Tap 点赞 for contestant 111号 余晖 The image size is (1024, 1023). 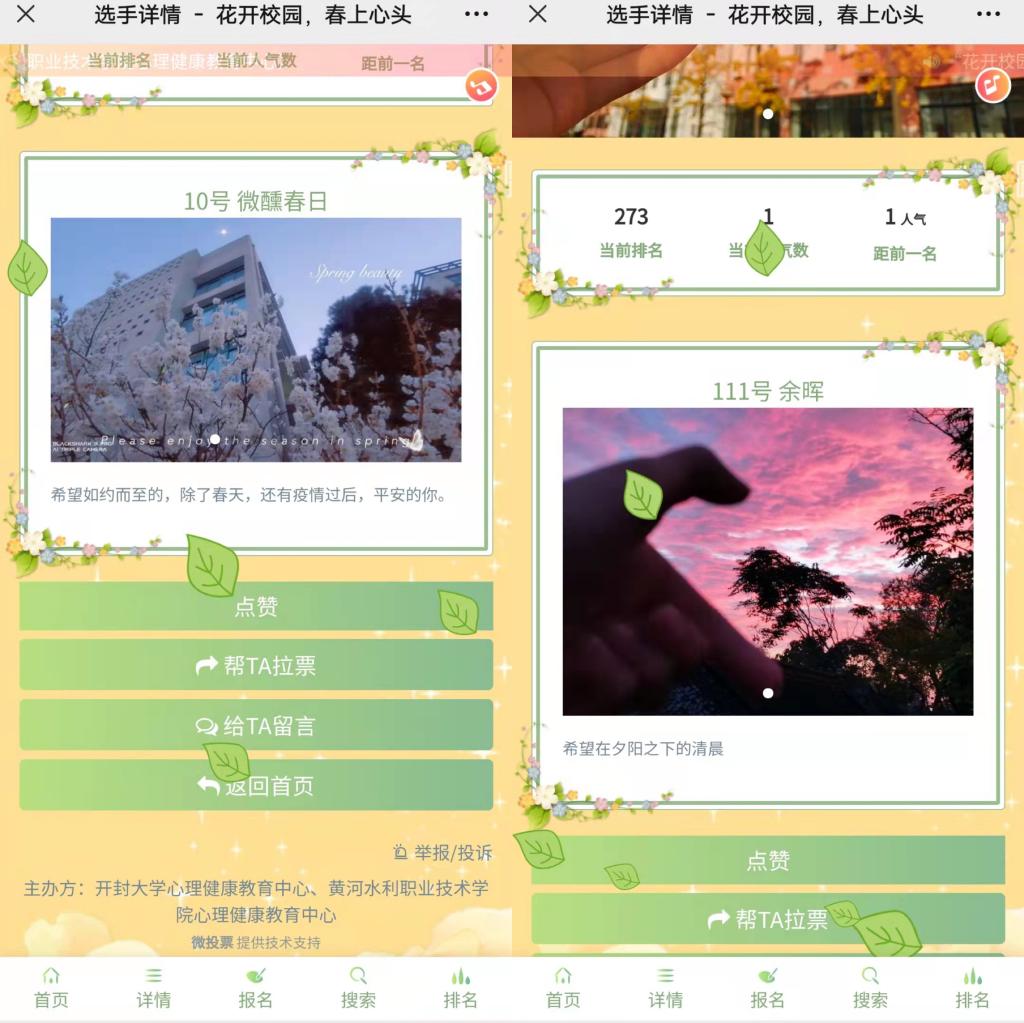(767, 861)
